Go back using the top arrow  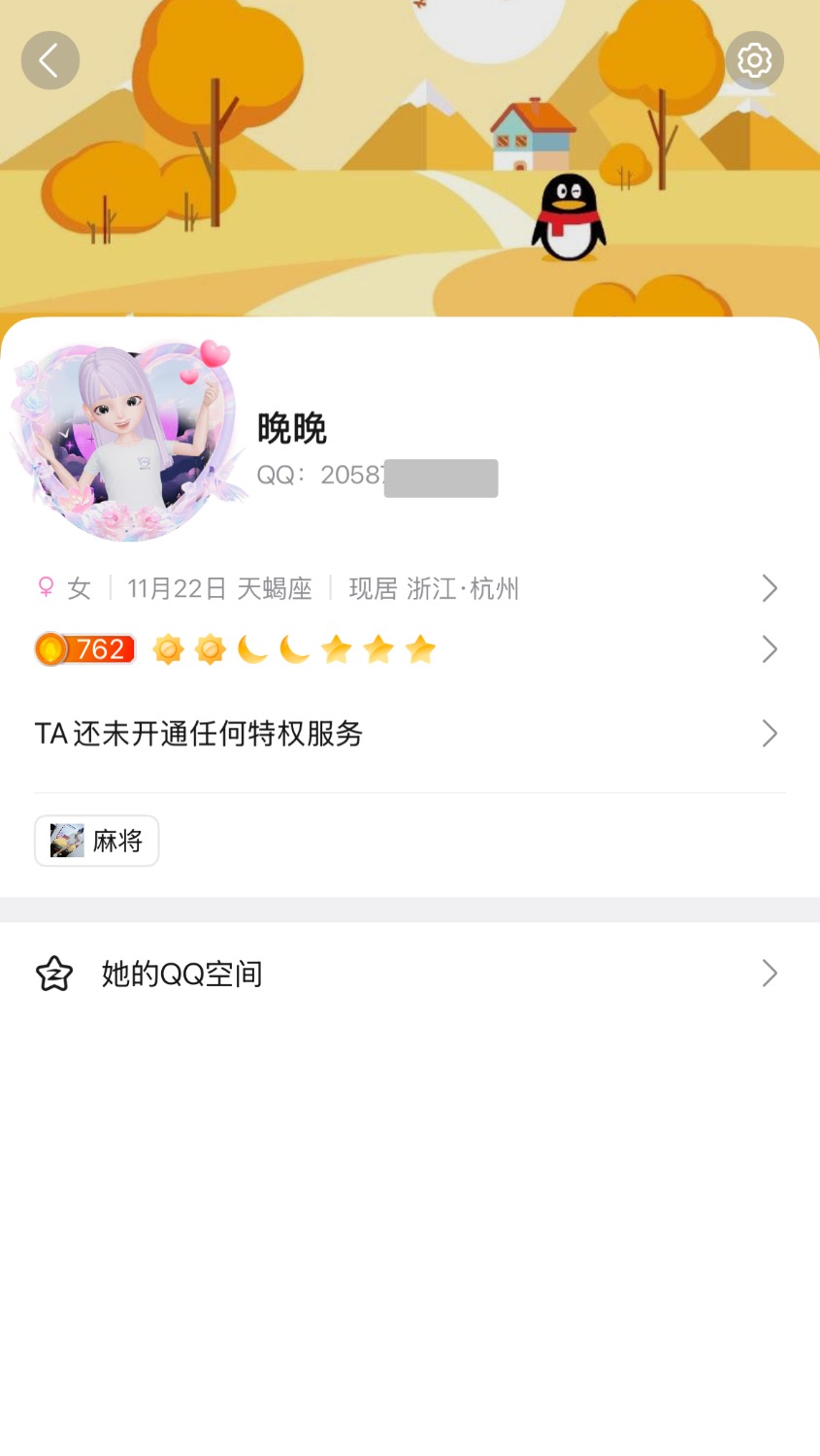pos(50,60)
